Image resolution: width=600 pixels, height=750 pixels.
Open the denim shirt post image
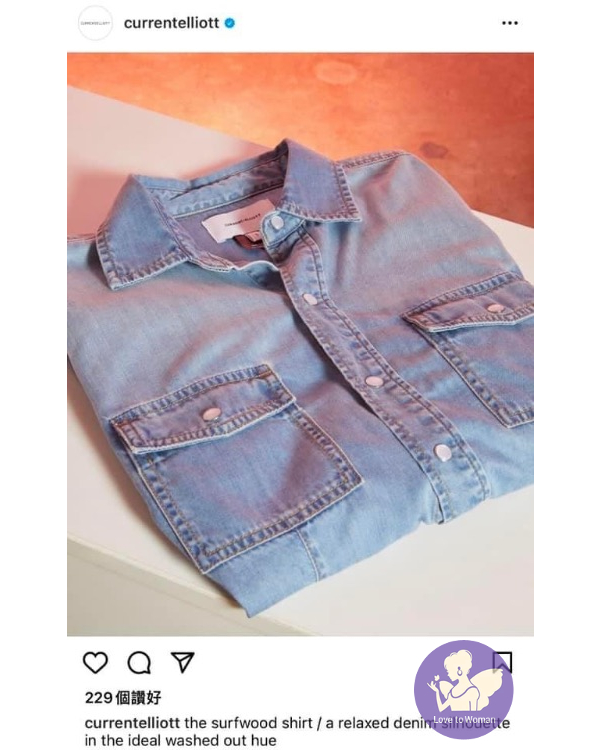300,343
